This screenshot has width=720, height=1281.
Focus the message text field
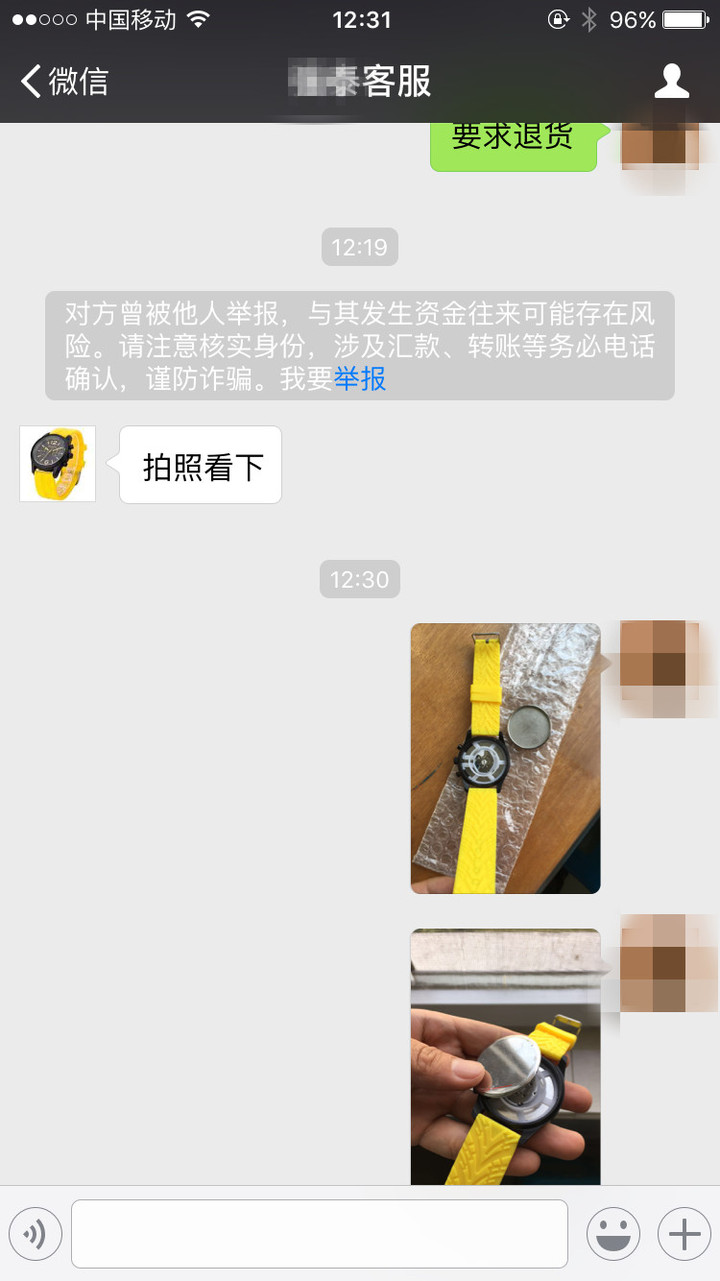(319, 1234)
